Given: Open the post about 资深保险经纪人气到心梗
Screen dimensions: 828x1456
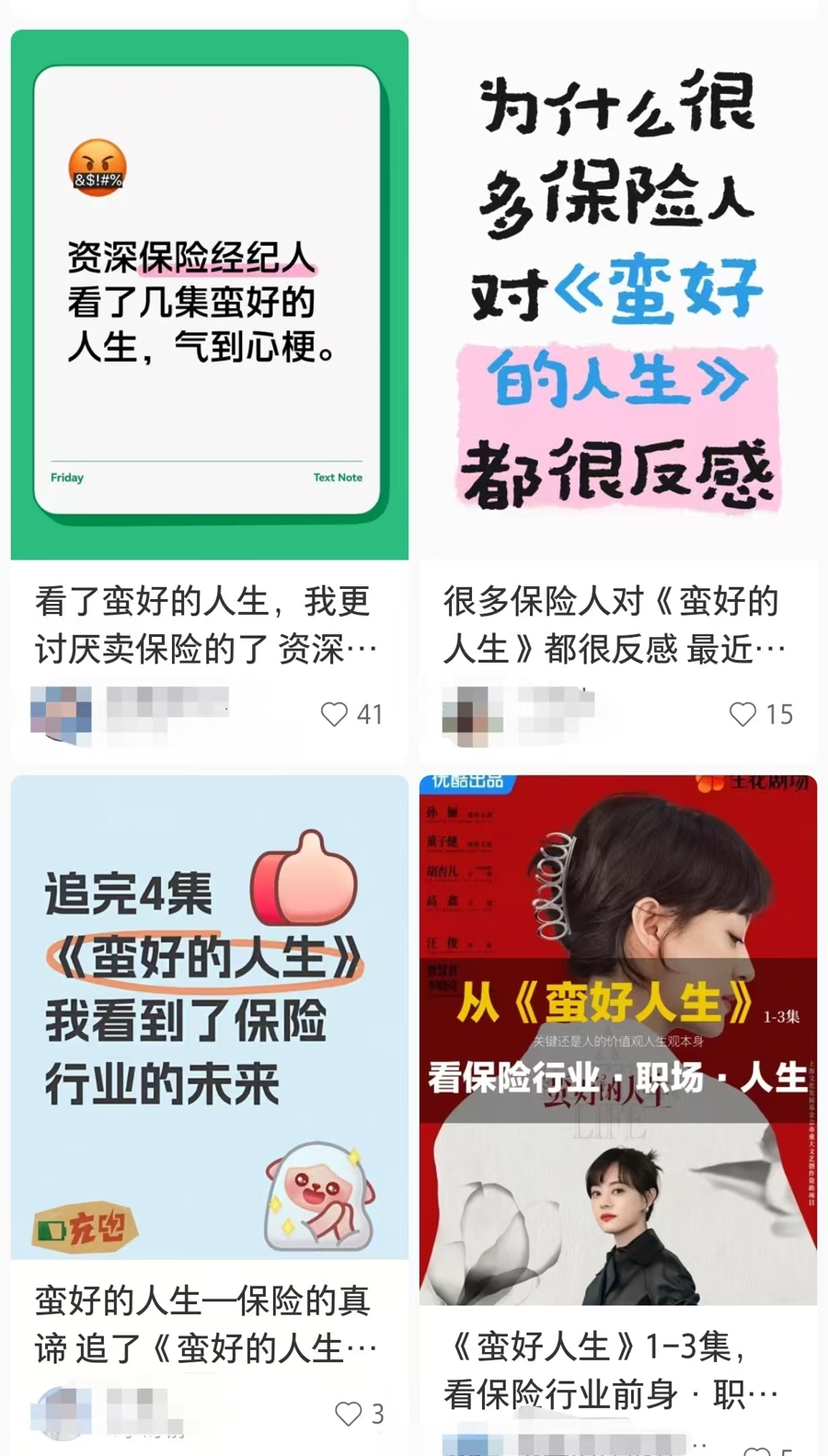Looking at the screenshot, I should point(209,295).
